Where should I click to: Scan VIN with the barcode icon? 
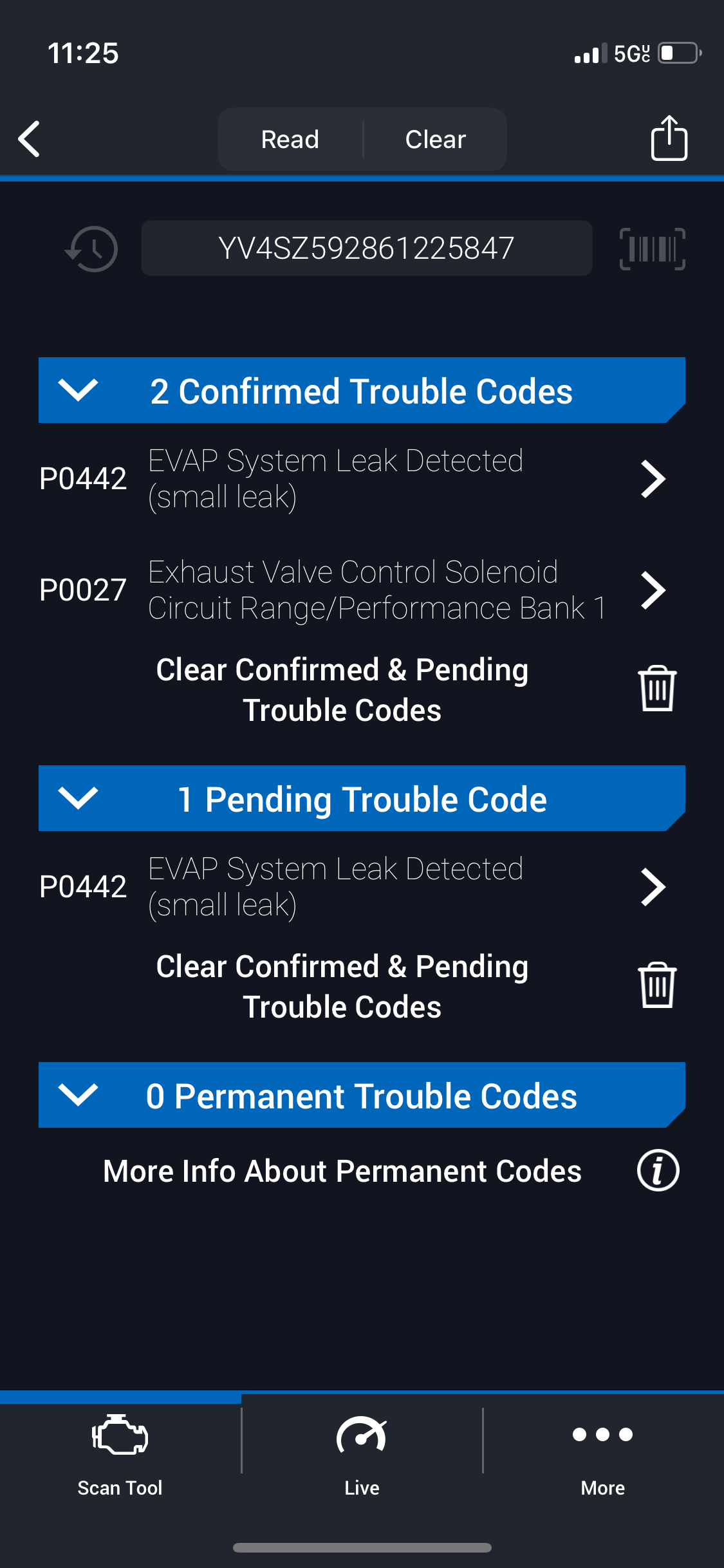click(652, 248)
